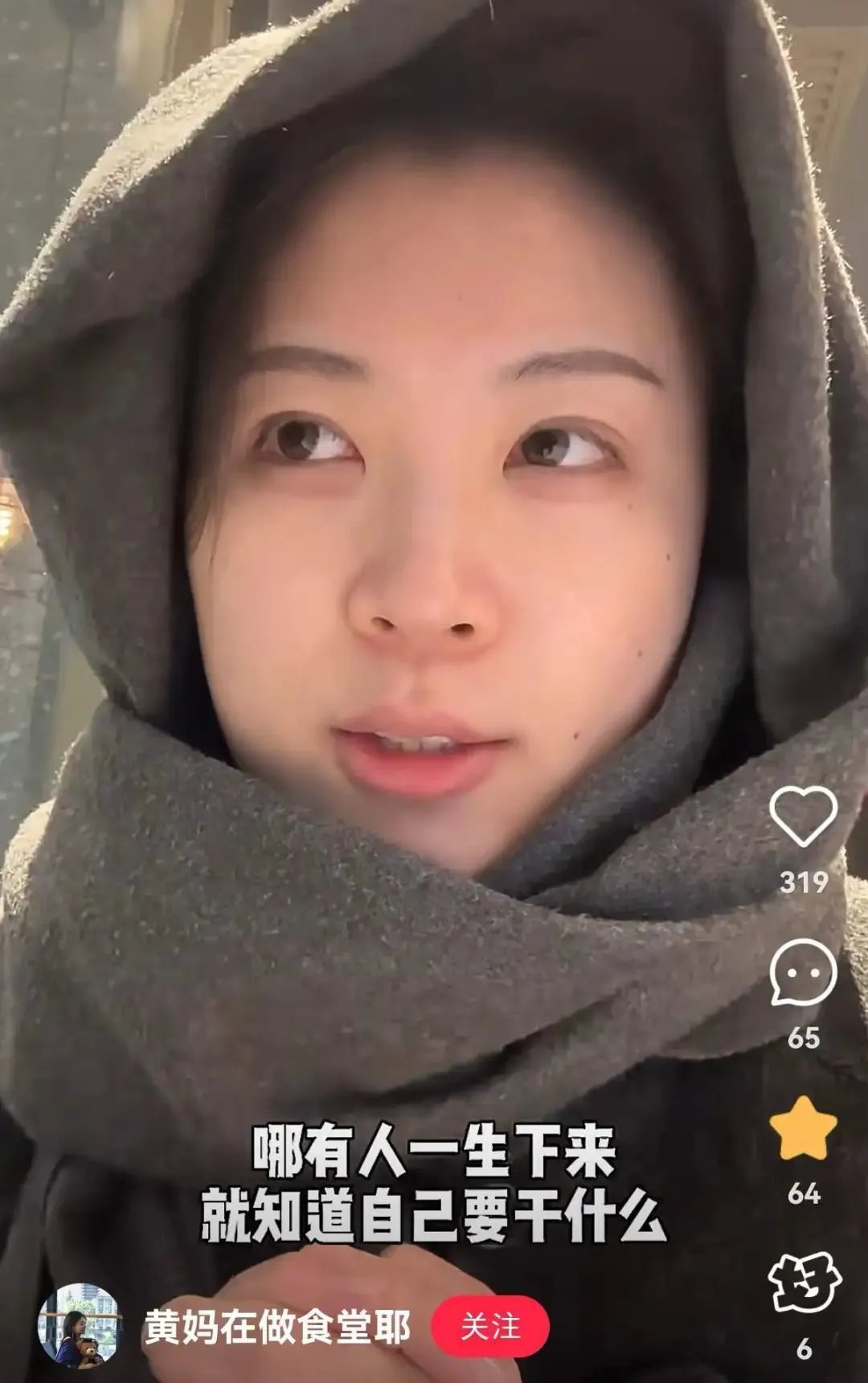
Task: Follow the creator with 关注 button
Action: (490, 1327)
